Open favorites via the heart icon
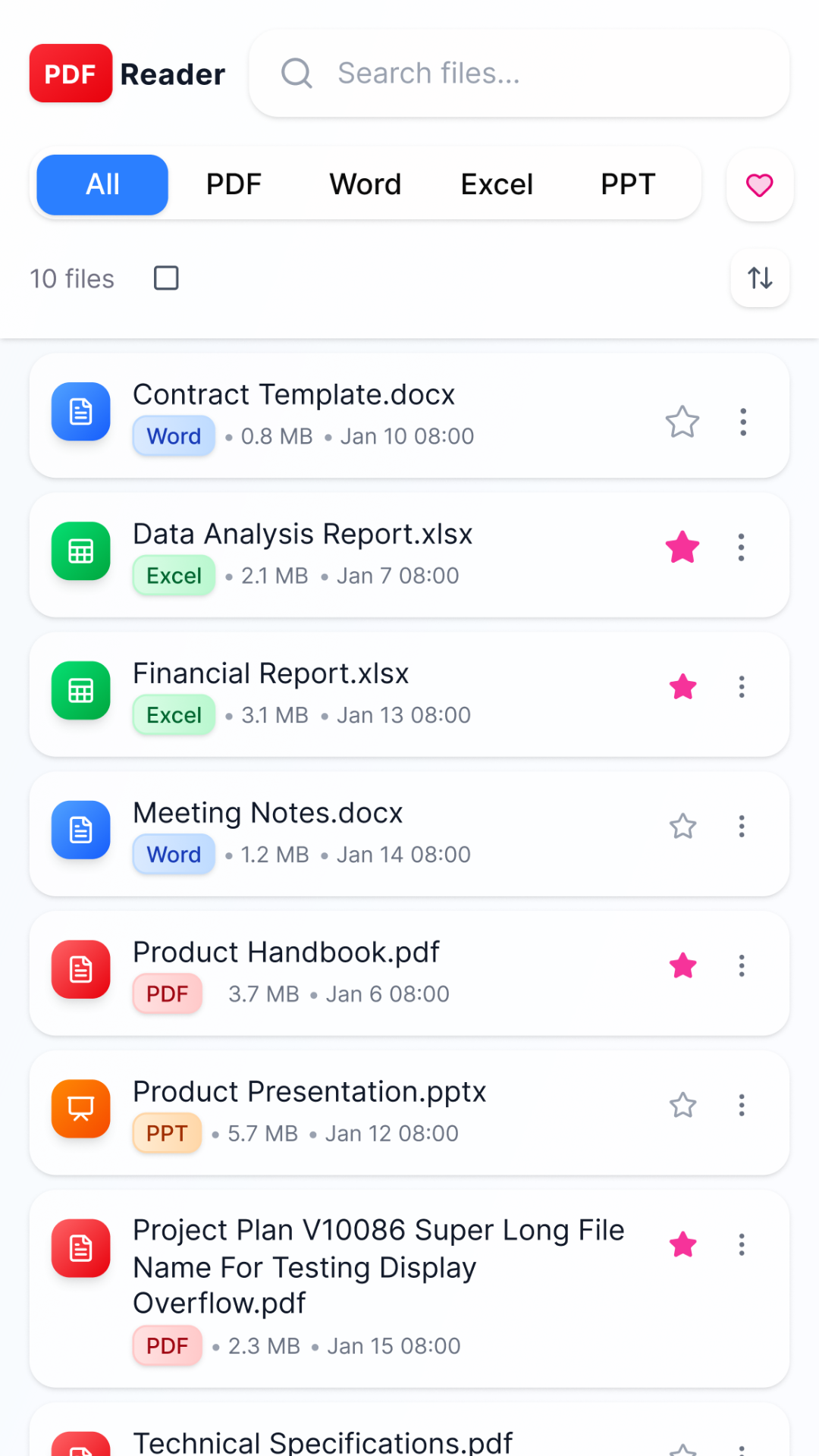This screenshot has height=1456, width=819. click(x=759, y=185)
